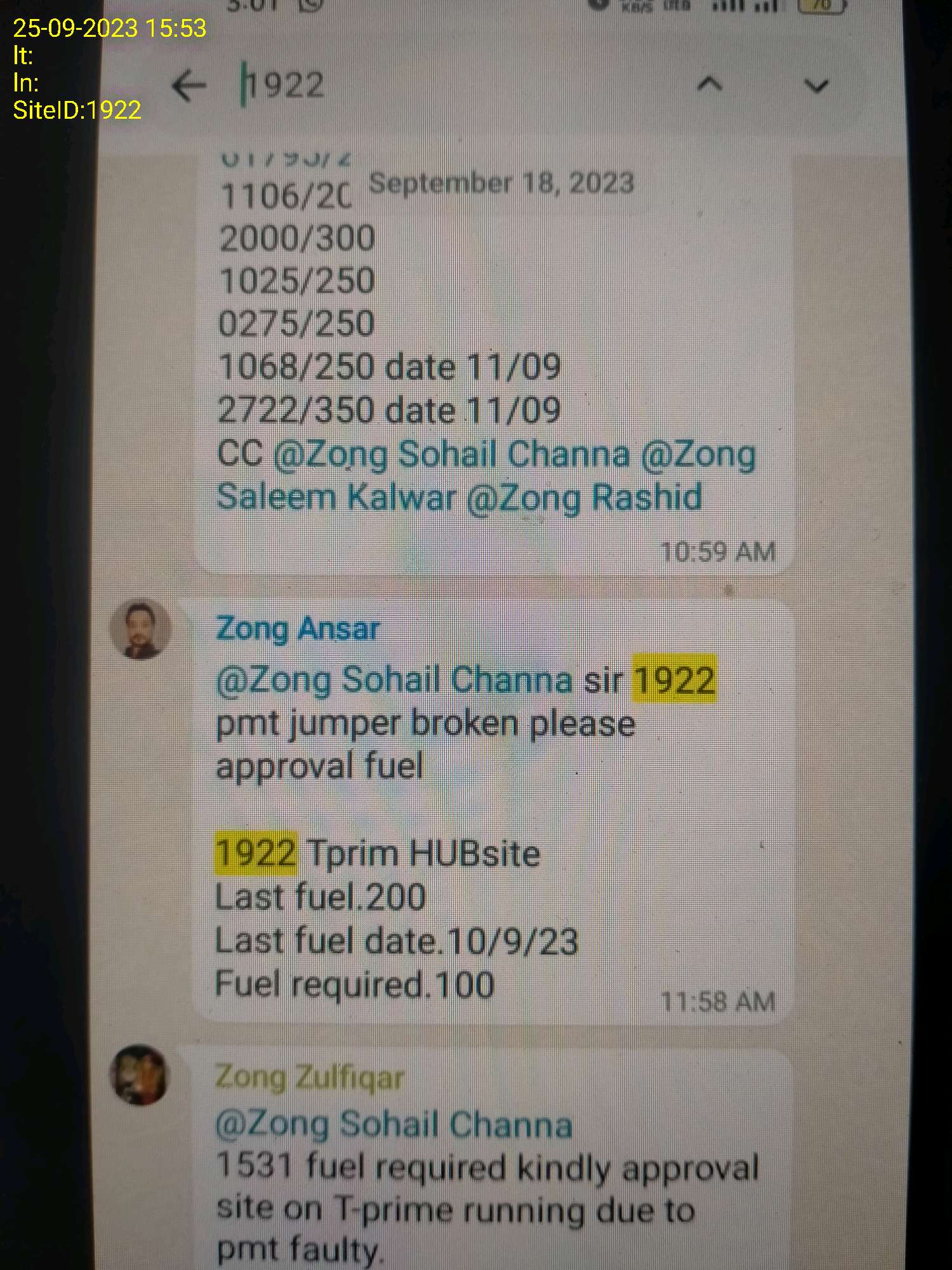Screen dimensions: 952x1270
Task: Open Zong Ansar's profile picture
Action: pyautogui.click(x=140, y=630)
